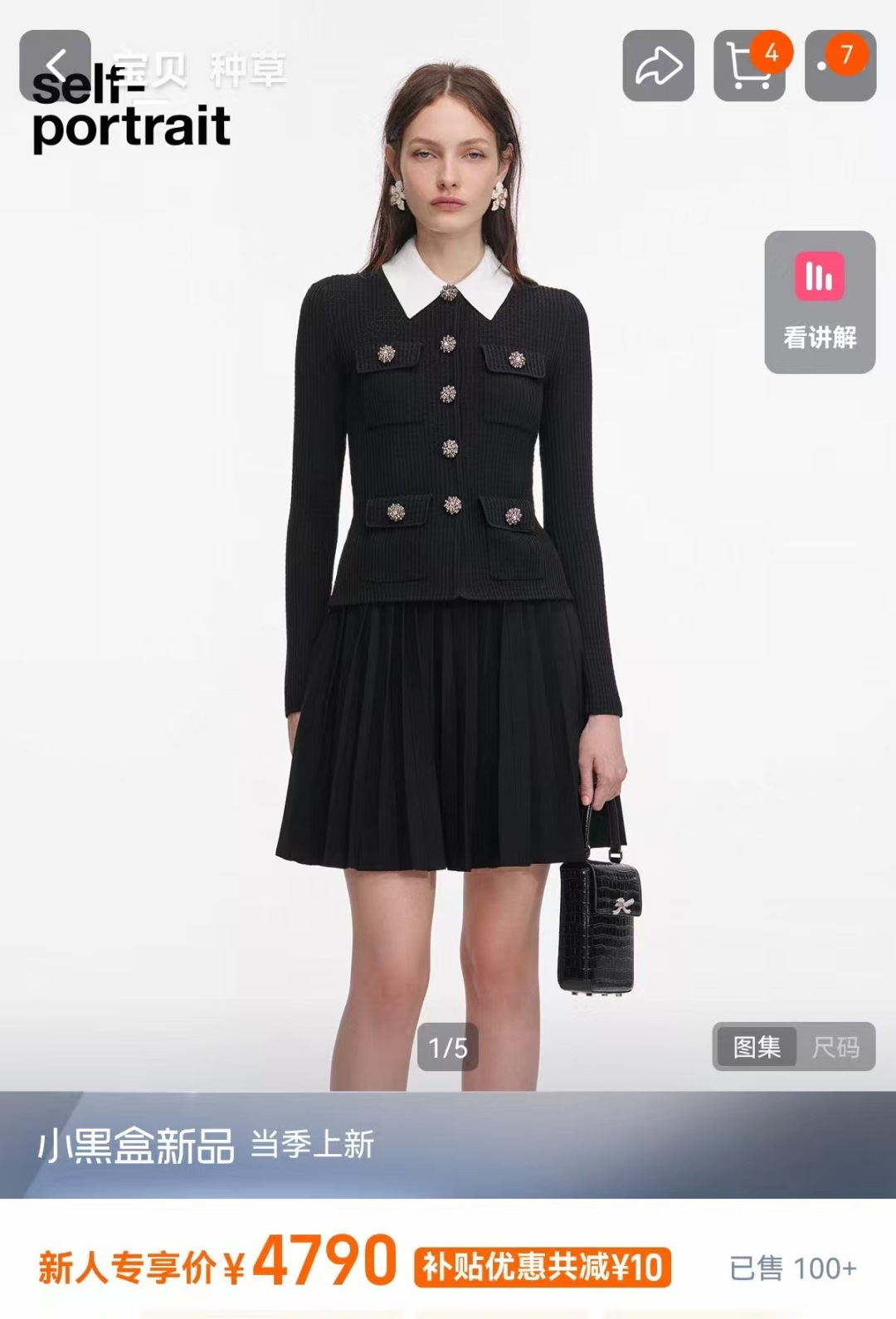
Task: Go back using the top-left arrow
Action: [x=55, y=66]
